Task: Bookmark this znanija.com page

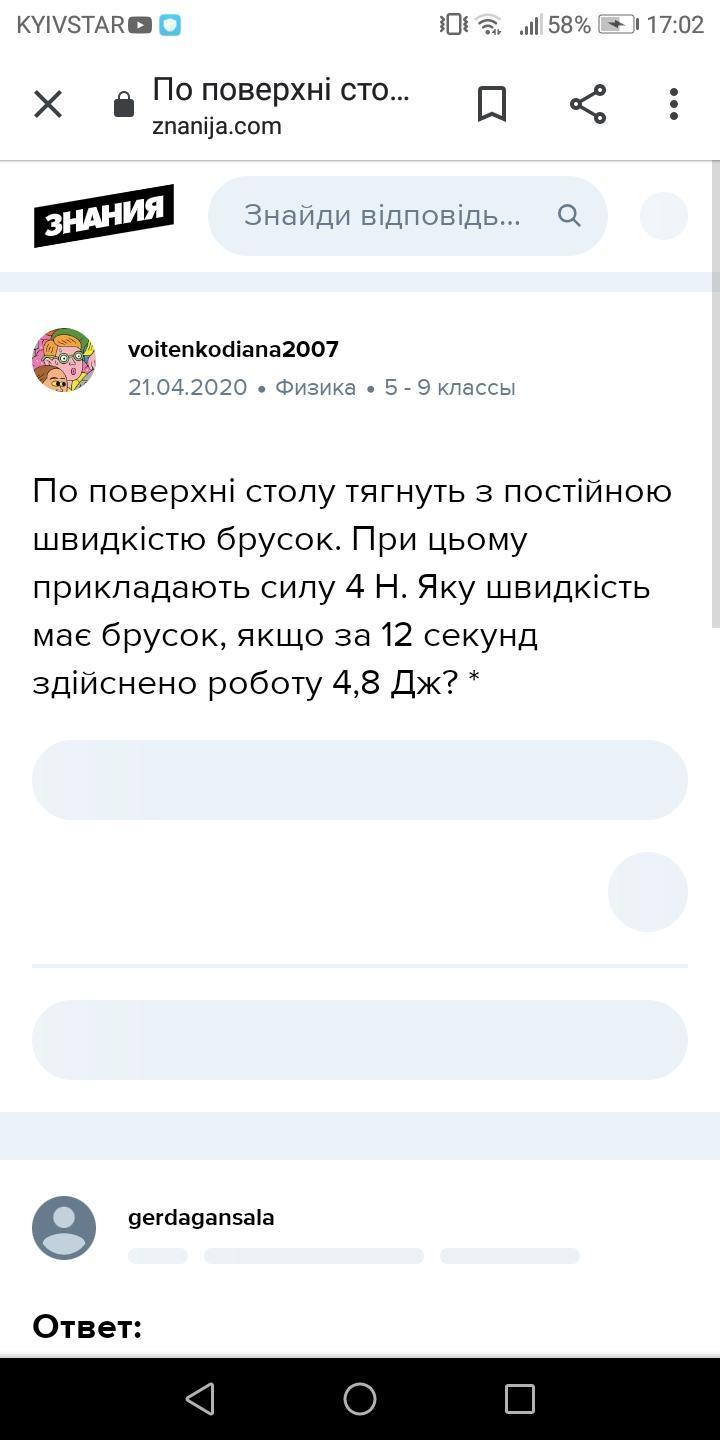Action: click(x=491, y=104)
